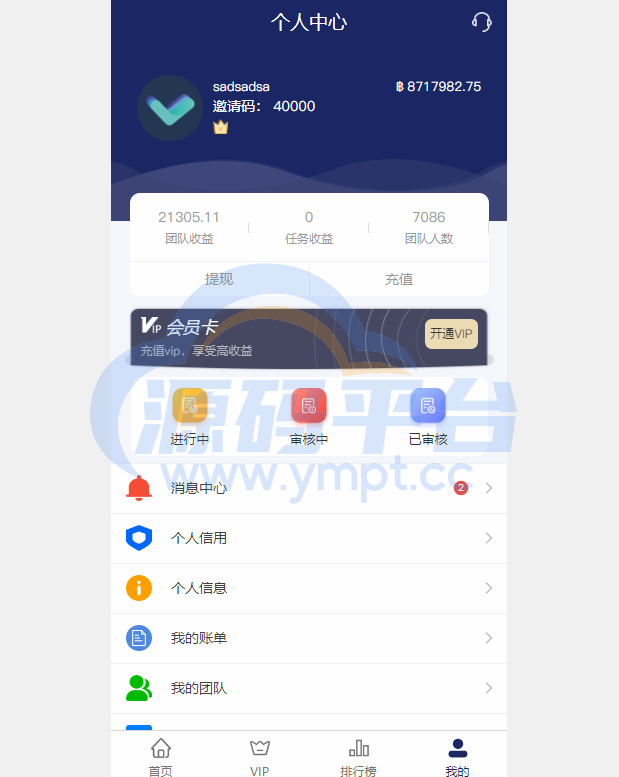The width and height of the screenshot is (619, 777).
Task: Switch to 首页 home tab
Action: click(x=160, y=756)
